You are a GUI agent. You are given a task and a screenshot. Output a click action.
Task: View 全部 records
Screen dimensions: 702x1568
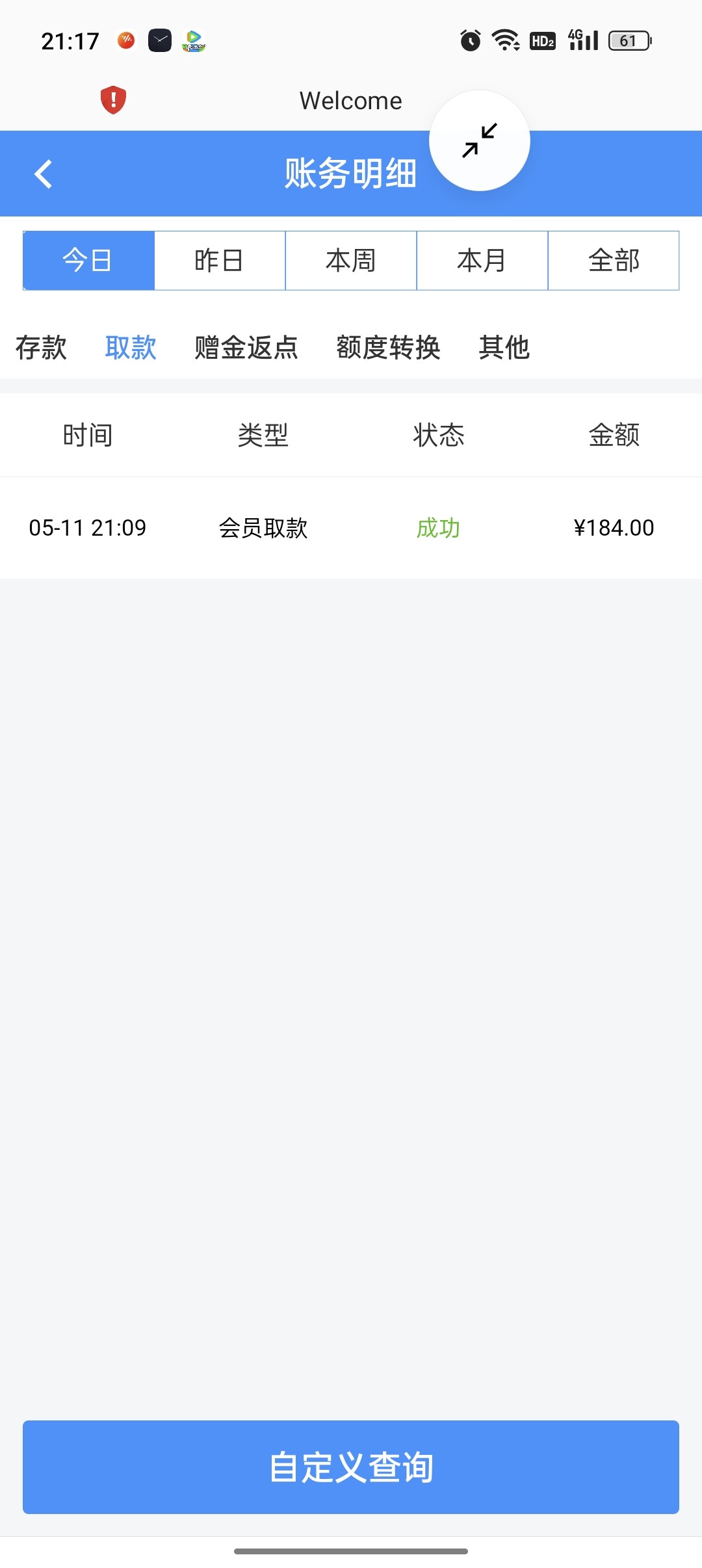tap(614, 261)
